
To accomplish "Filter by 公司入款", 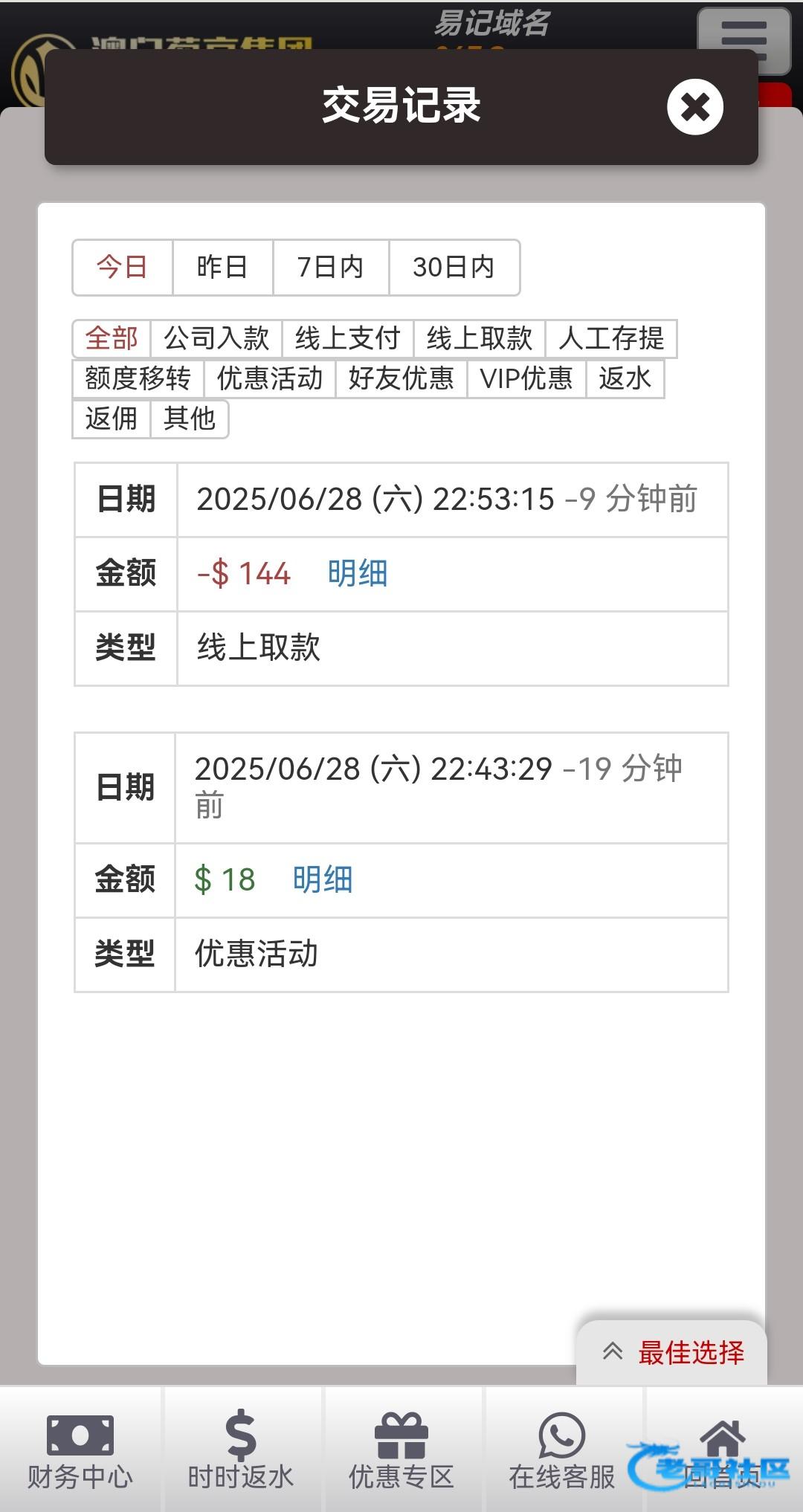I will point(216,338).
